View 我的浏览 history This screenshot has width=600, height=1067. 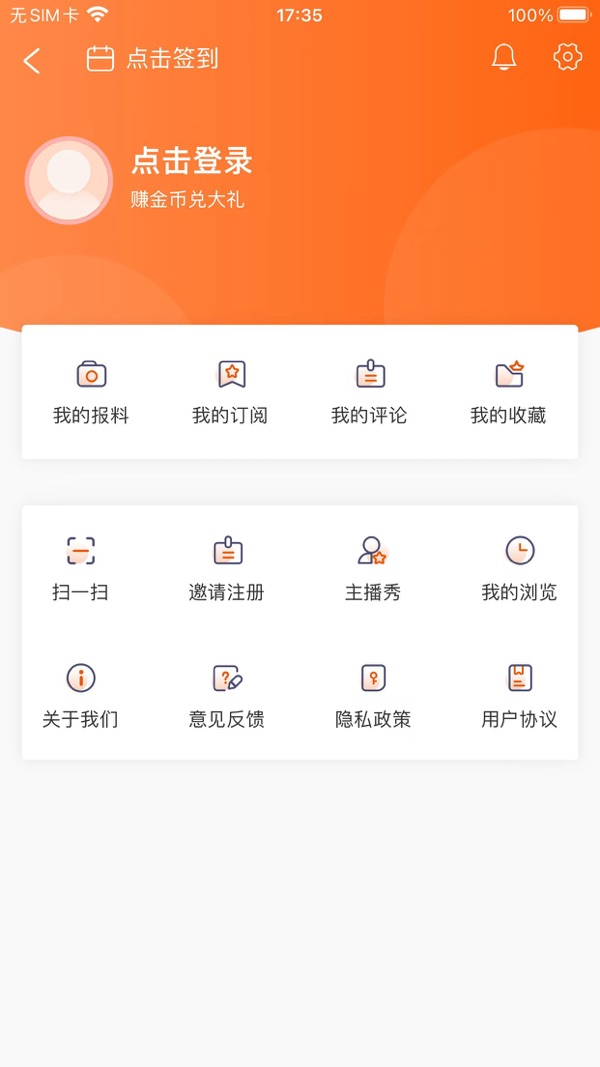pyautogui.click(x=519, y=568)
